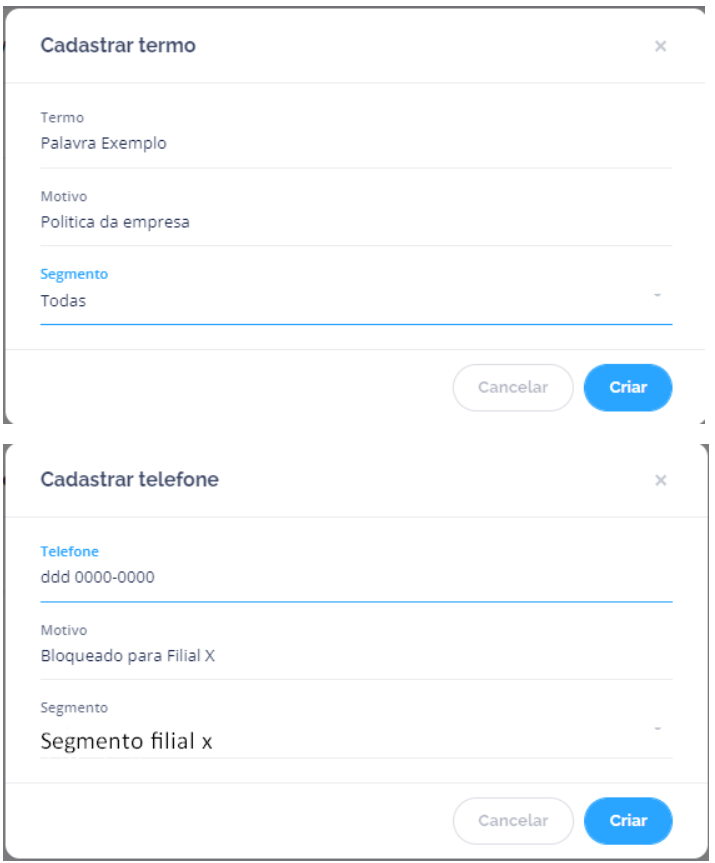Open the Segmento dropdown showing Segmento filial x
The image size is (715, 863).
355,741
